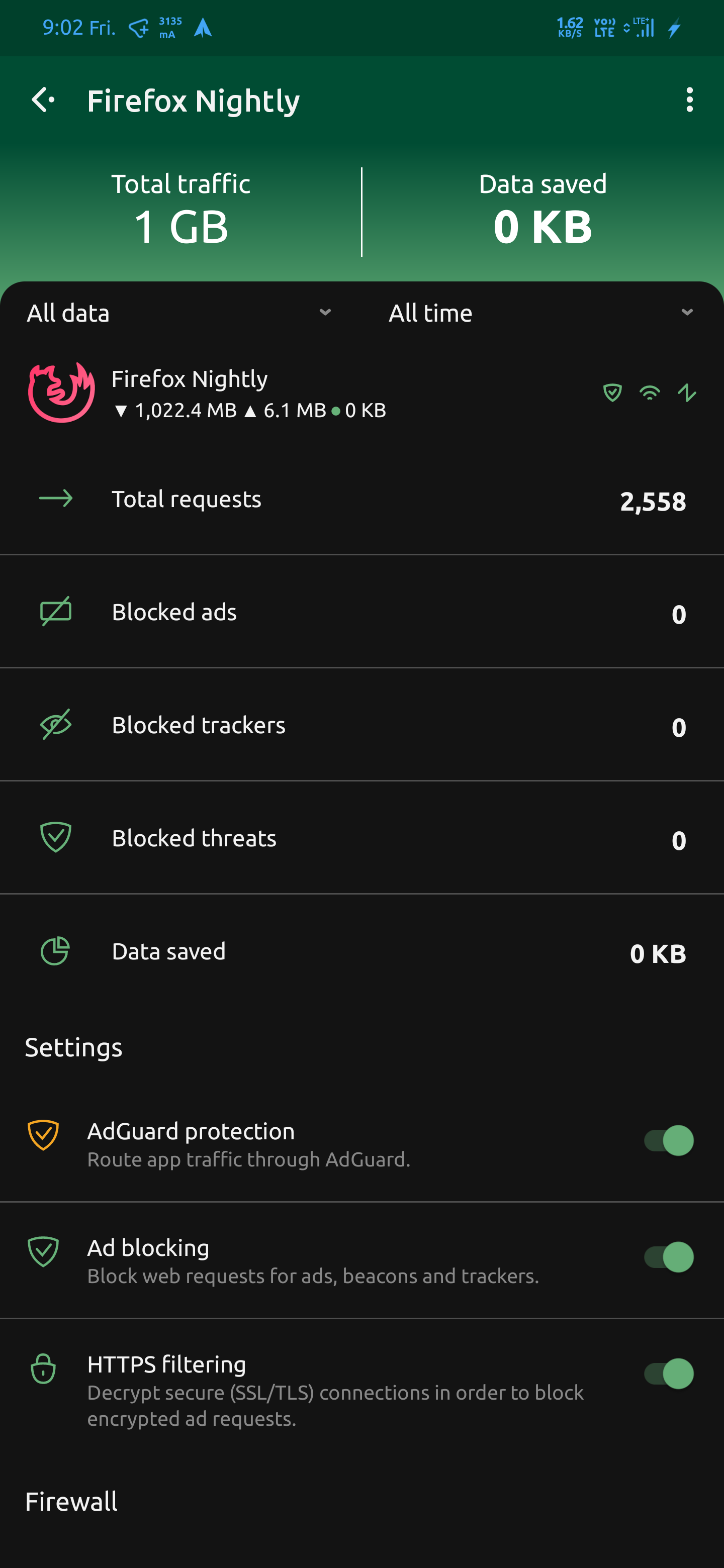Open the Total requests row
724x1568 pixels.
click(x=361, y=500)
